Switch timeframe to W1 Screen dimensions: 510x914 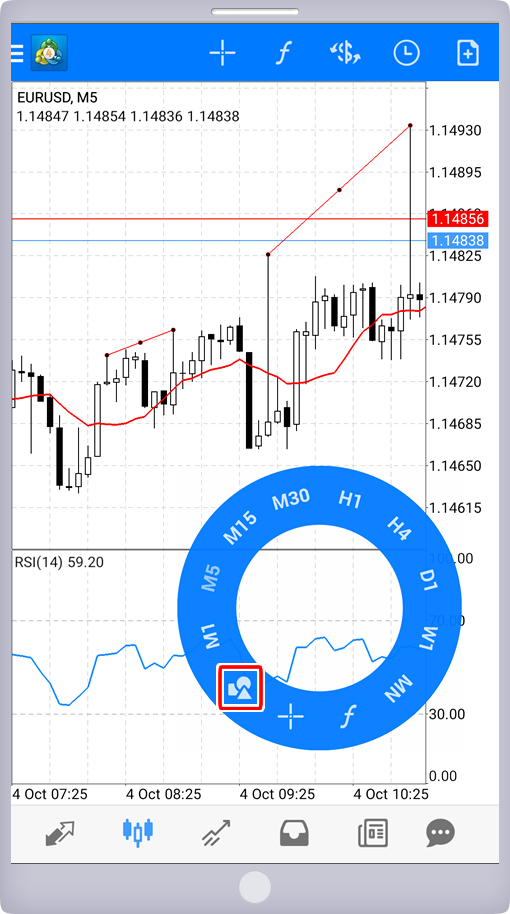click(x=428, y=638)
